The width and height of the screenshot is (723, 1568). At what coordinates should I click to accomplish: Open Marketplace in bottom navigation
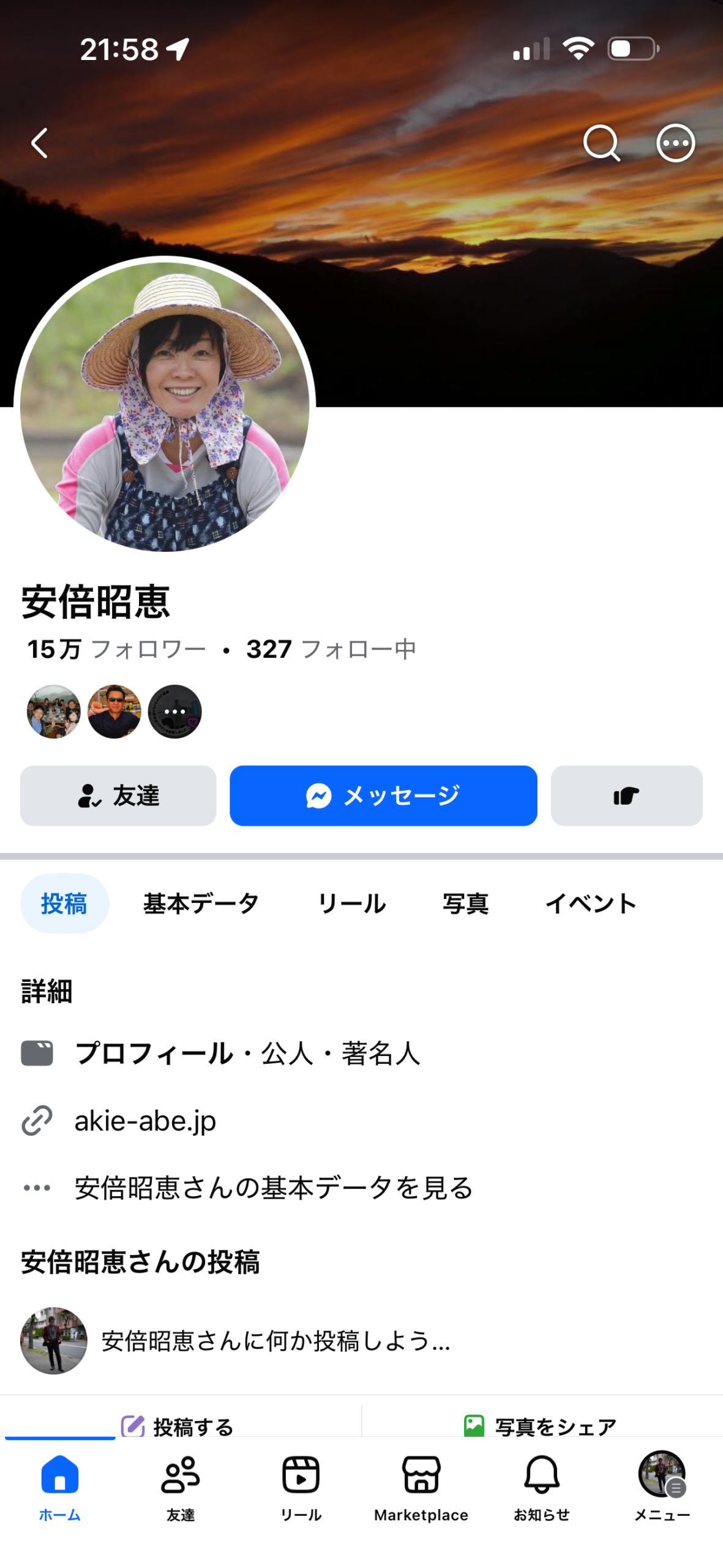(x=421, y=1485)
